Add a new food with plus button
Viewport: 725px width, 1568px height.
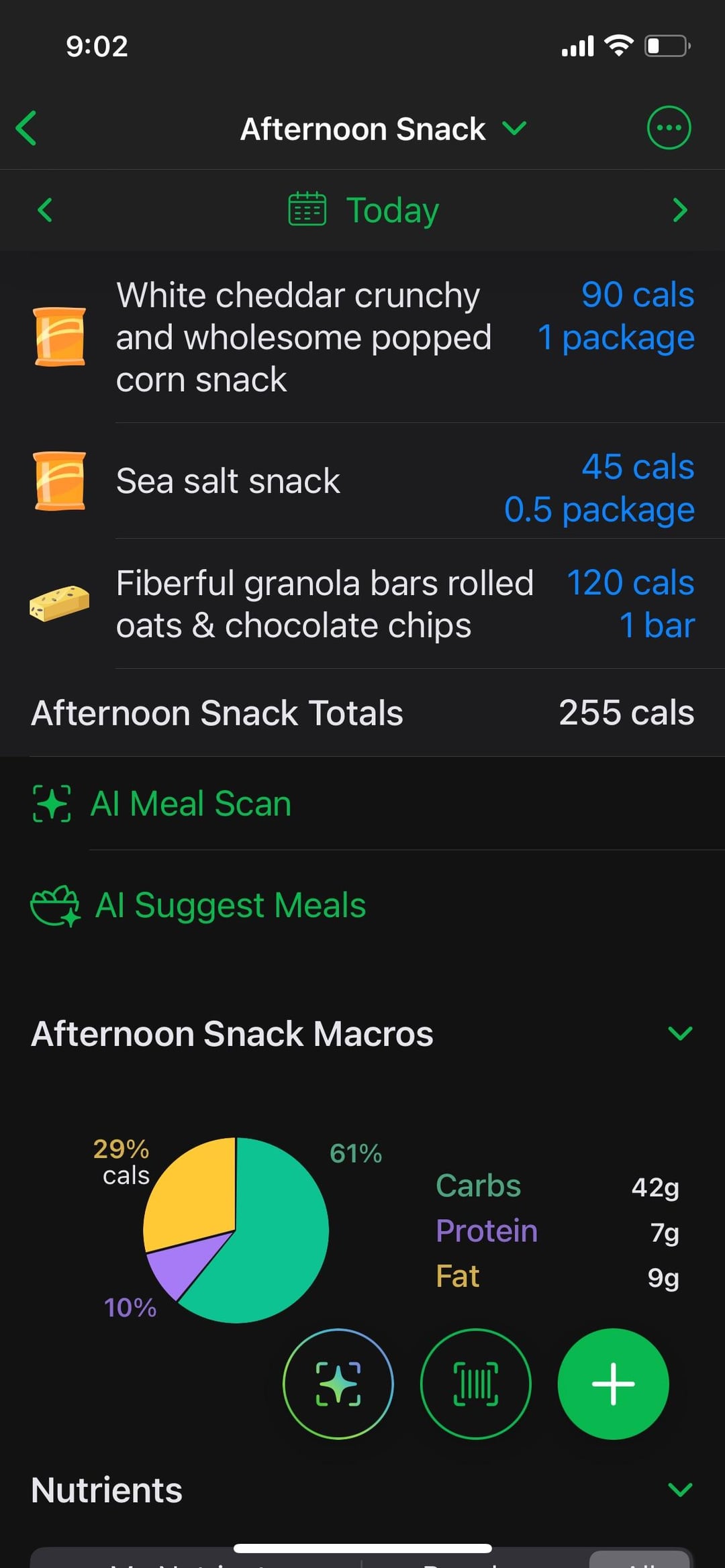pos(612,1383)
